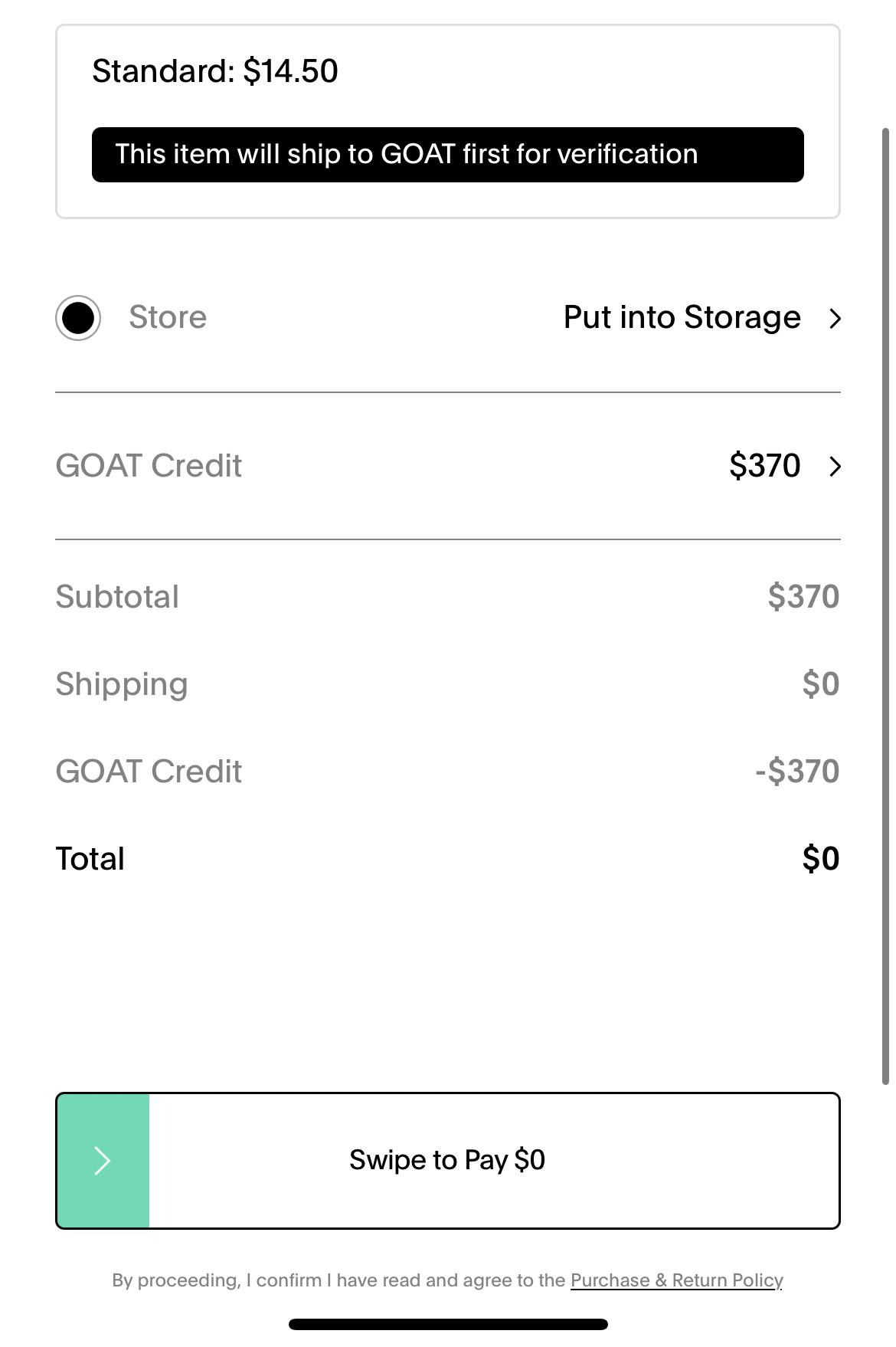Open GOAT Credit balance screen

(447, 466)
